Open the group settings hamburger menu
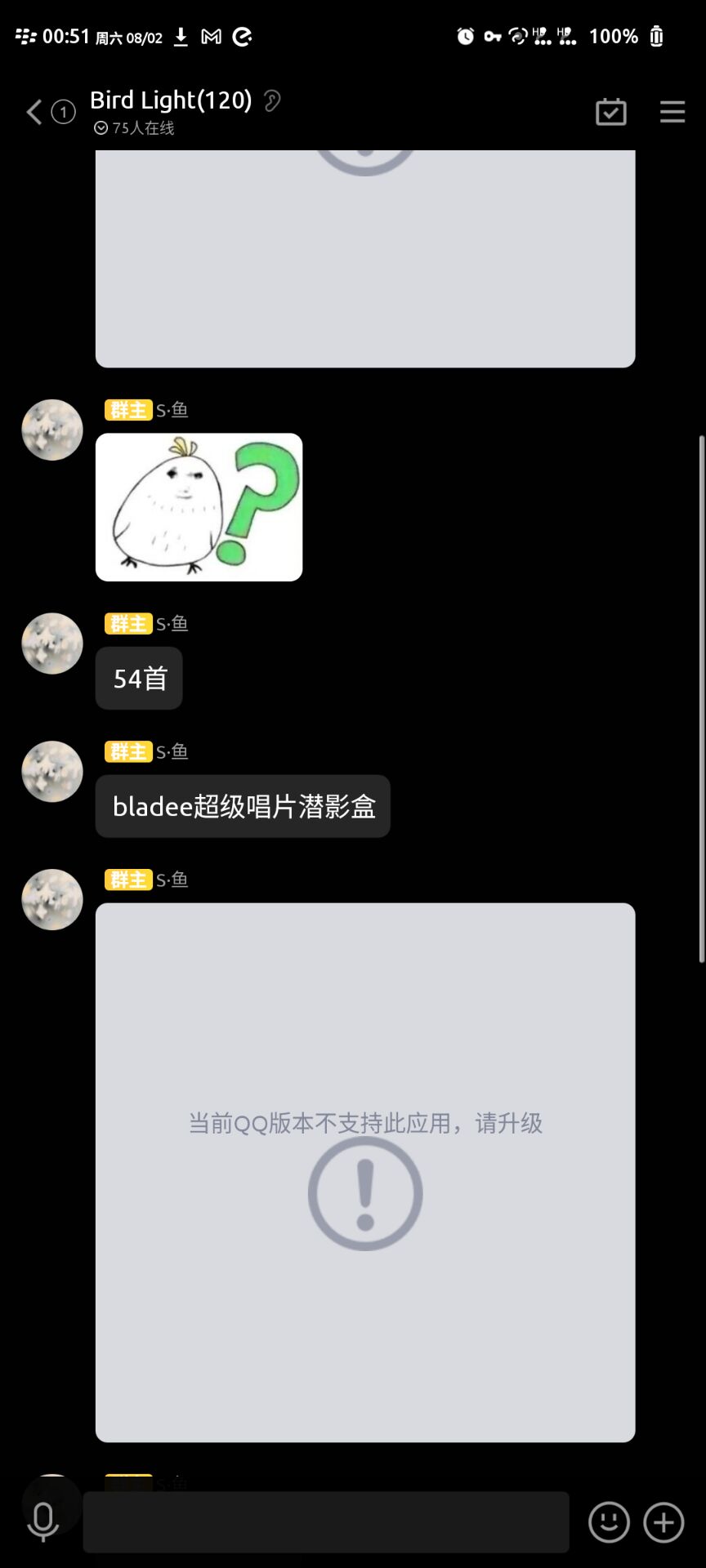 (x=672, y=112)
